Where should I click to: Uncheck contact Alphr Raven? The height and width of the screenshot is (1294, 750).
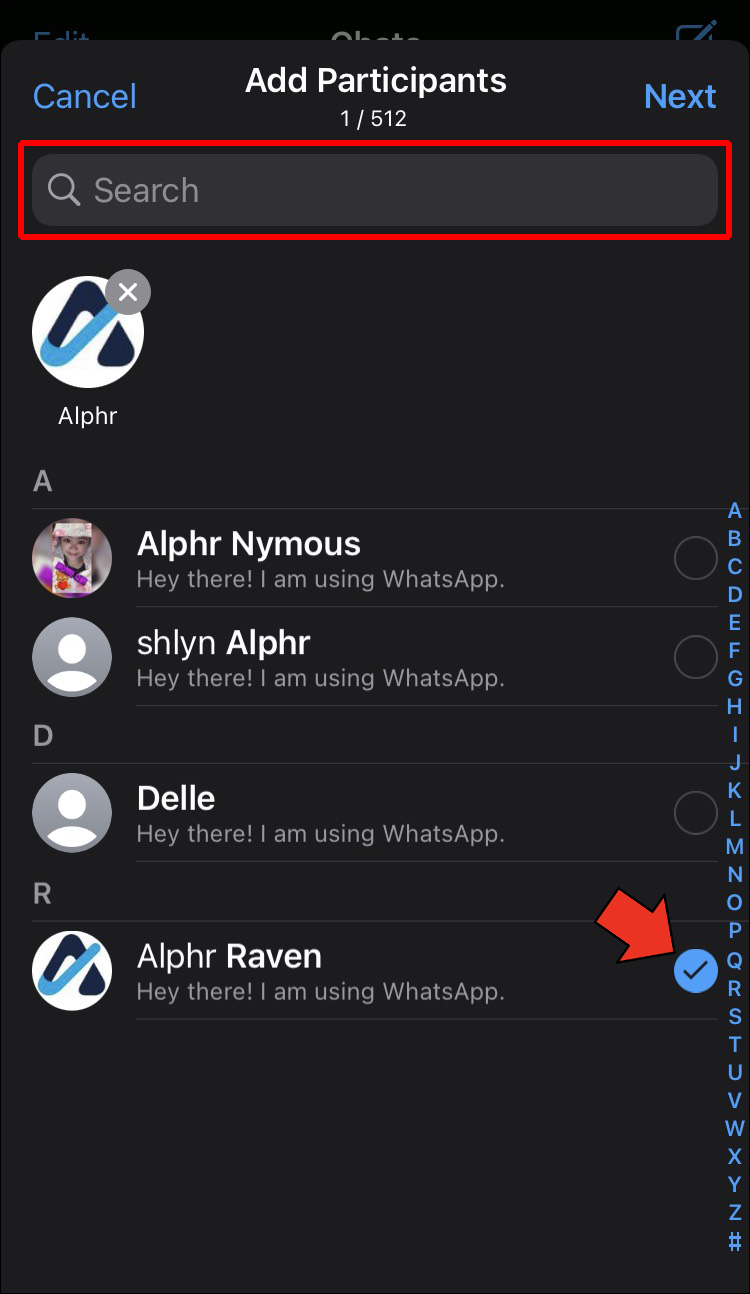(695, 970)
